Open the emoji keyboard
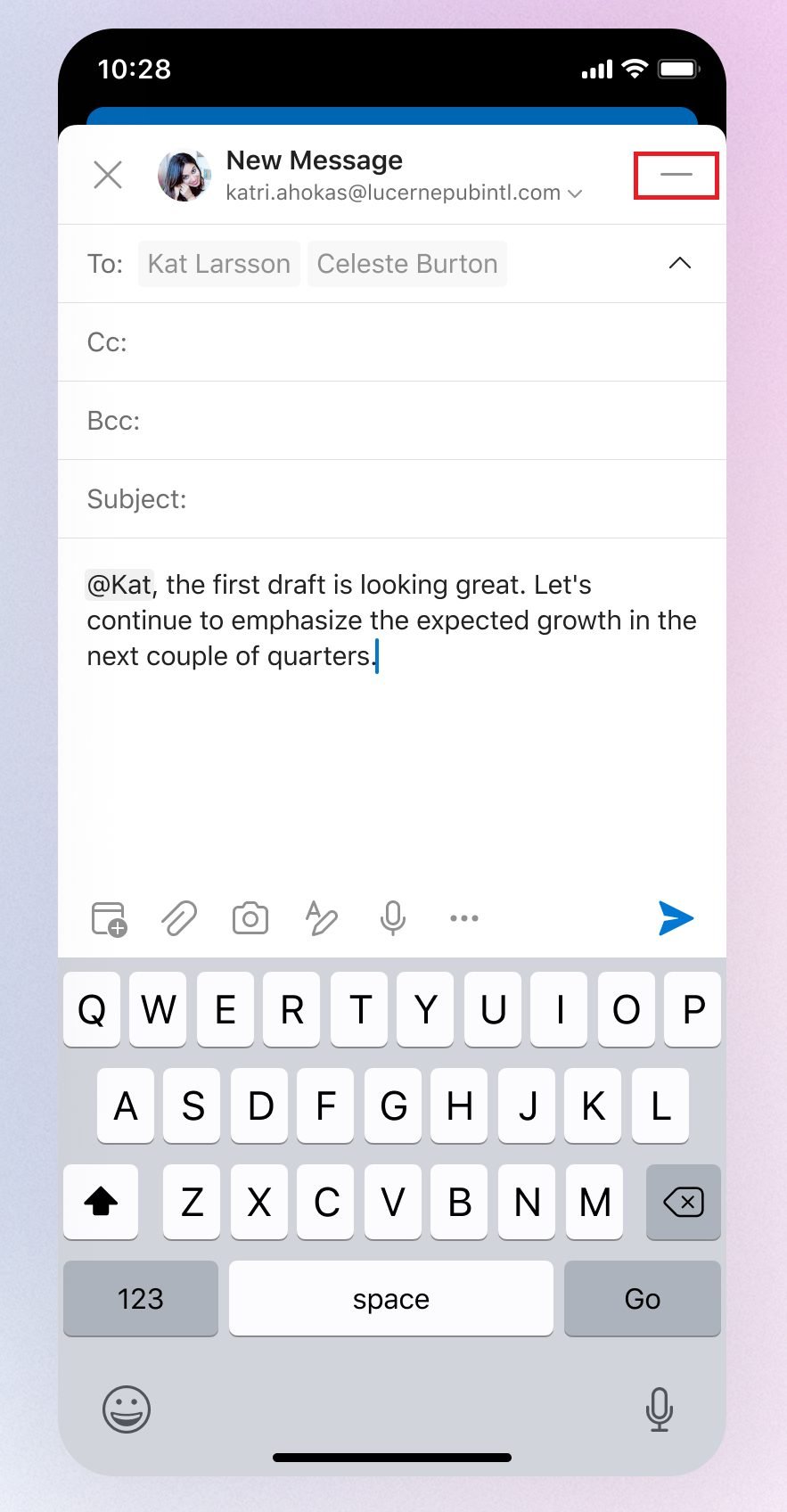This screenshot has width=787, height=1512. [127, 1409]
